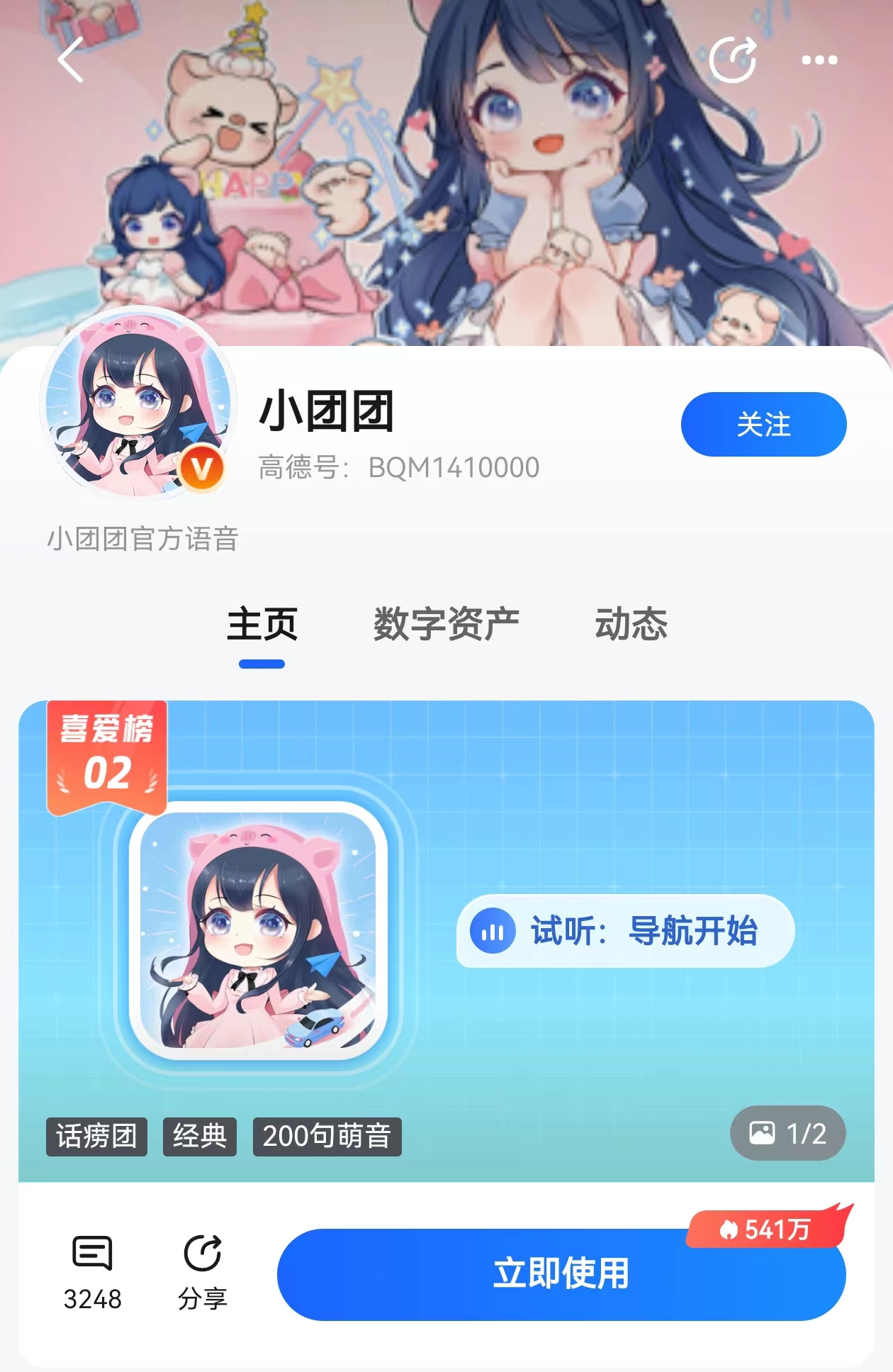Image resolution: width=893 pixels, height=1372 pixels.
Task: Select the 主页 tab
Action: pyautogui.click(x=262, y=625)
